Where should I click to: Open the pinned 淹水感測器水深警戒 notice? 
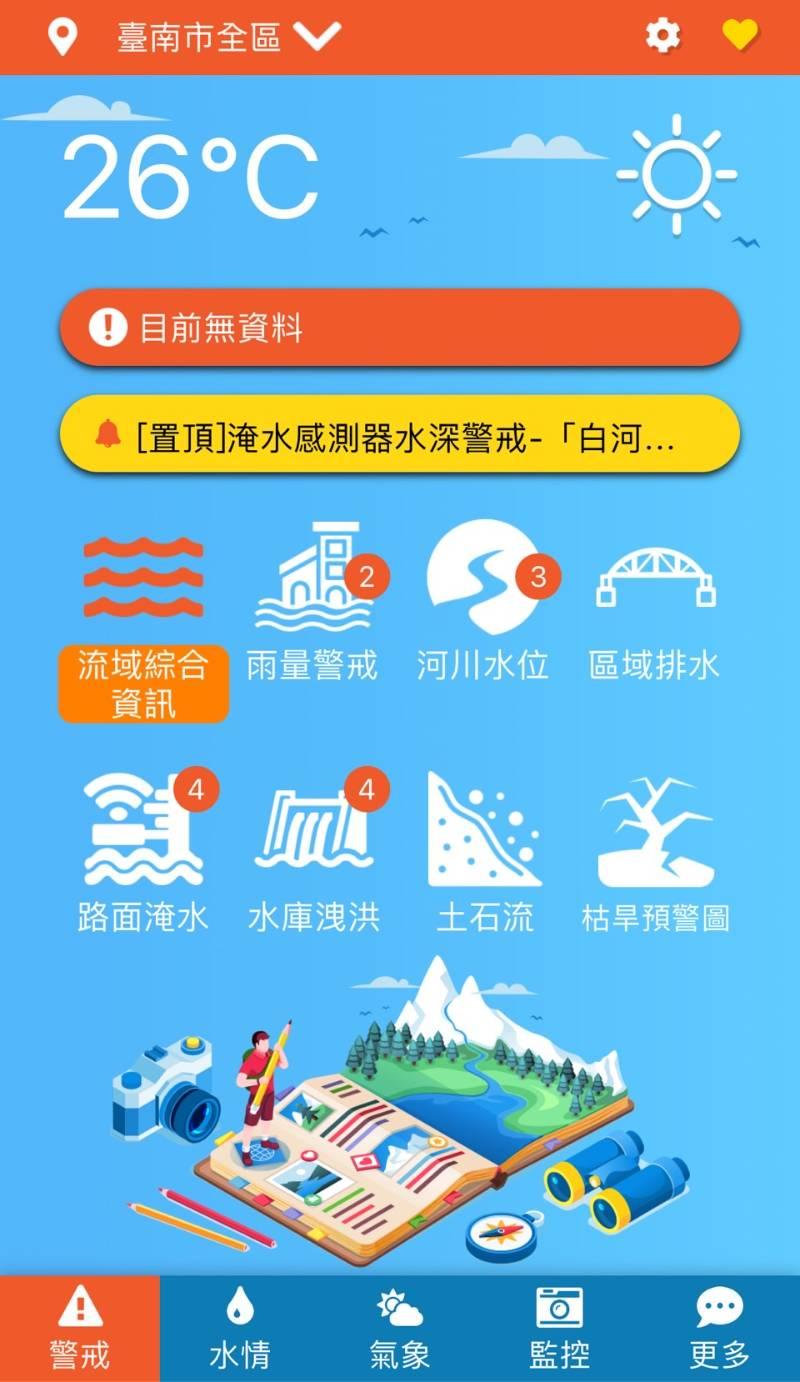point(400,434)
